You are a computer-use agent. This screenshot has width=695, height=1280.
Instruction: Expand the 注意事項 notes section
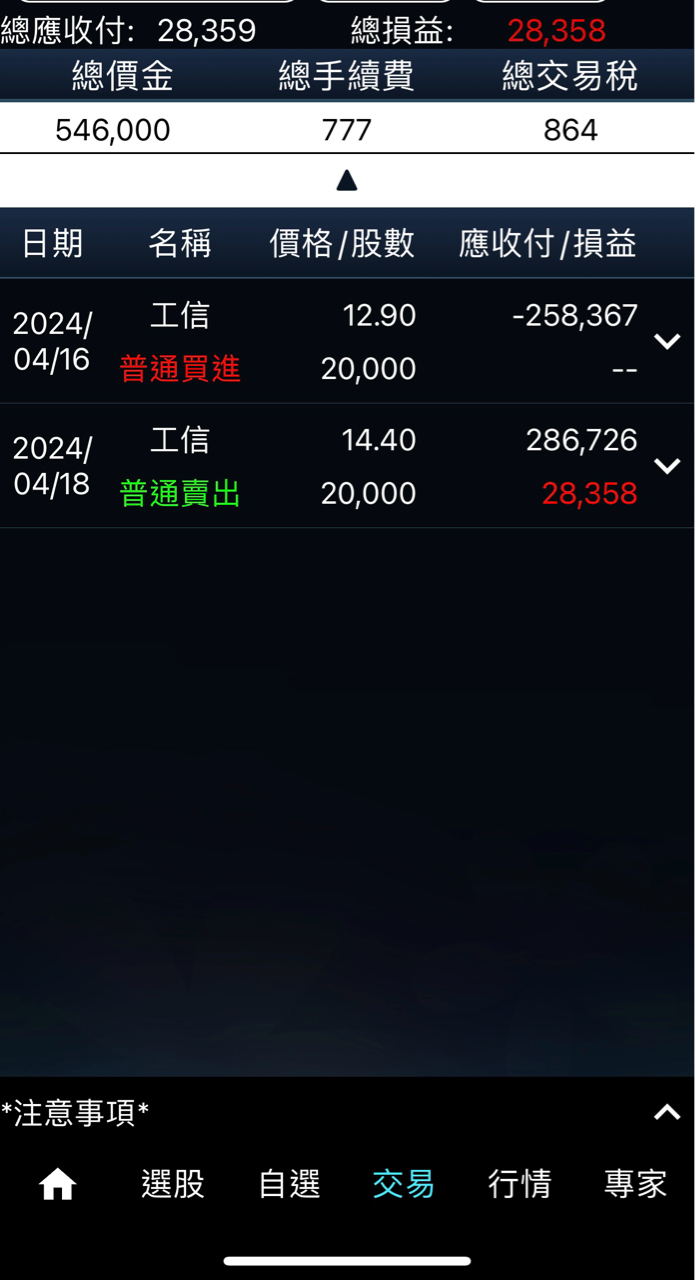(667, 1112)
